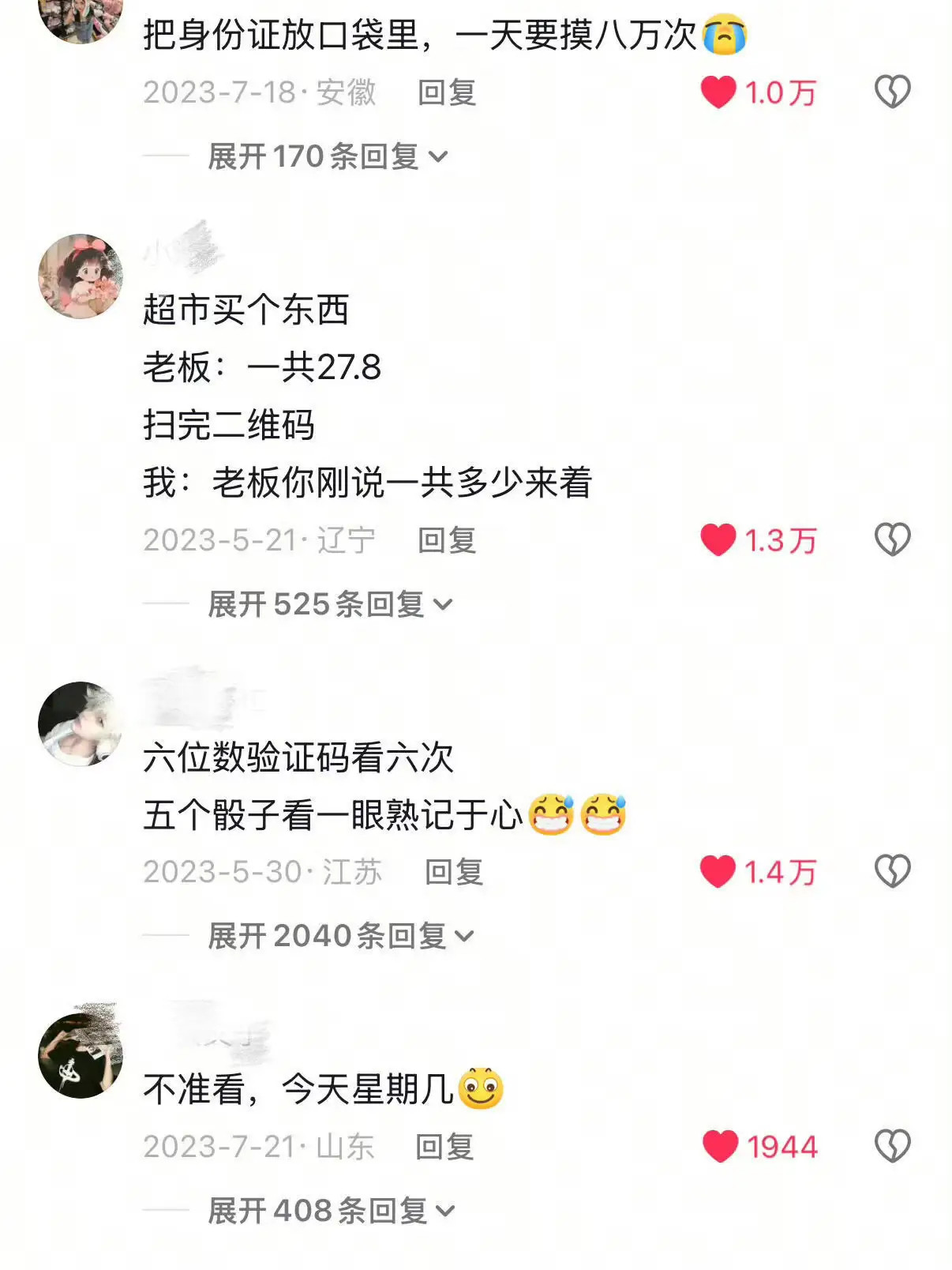This screenshot has height=1270, width=952.
Task: Click the broken heart icon on the verification code comment
Action: point(892,872)
